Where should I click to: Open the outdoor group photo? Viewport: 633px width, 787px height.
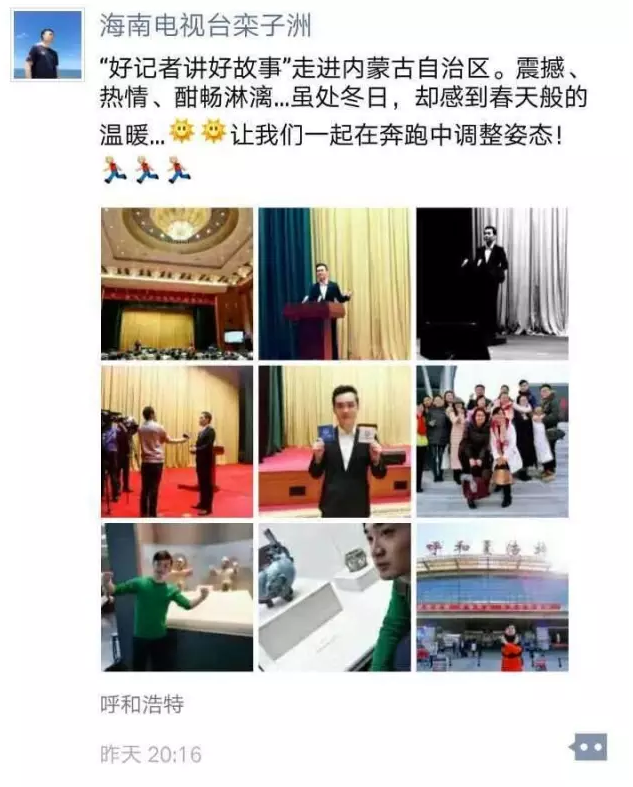[x=491, y=441]
